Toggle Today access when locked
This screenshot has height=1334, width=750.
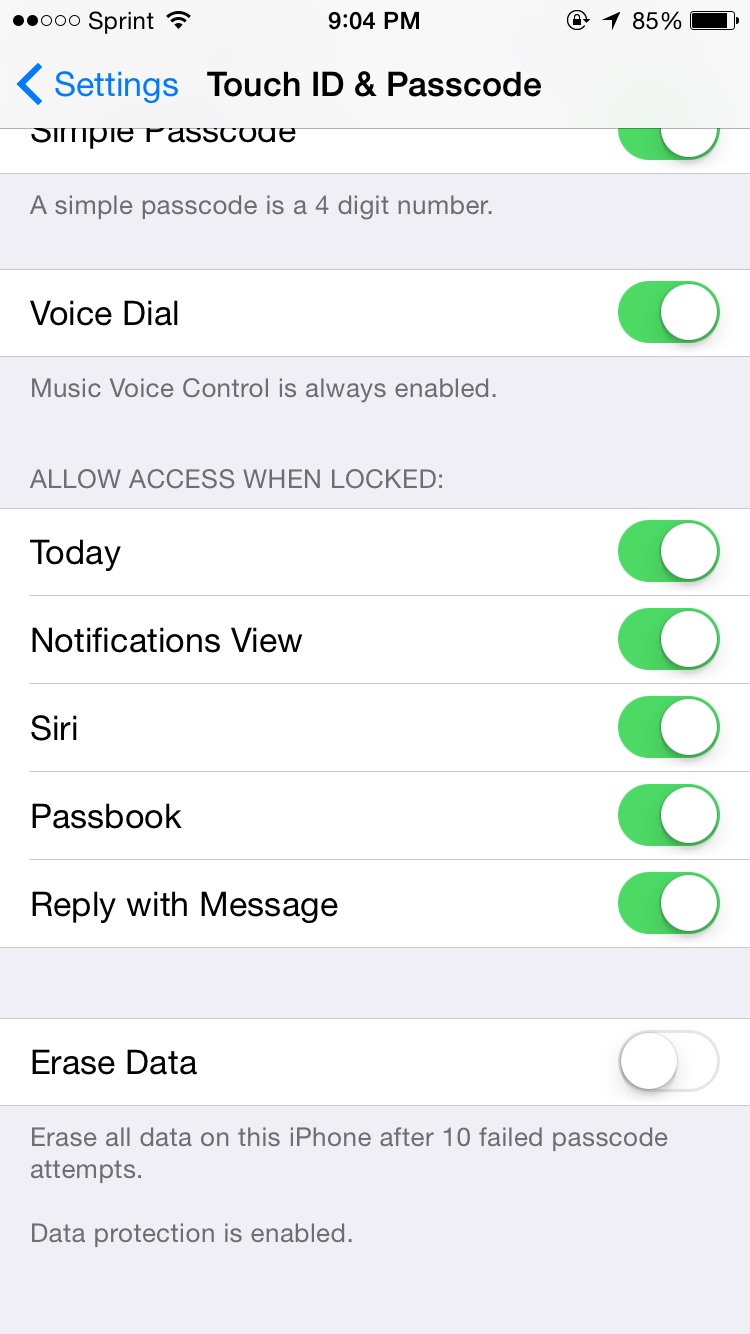tap(669, 552)
